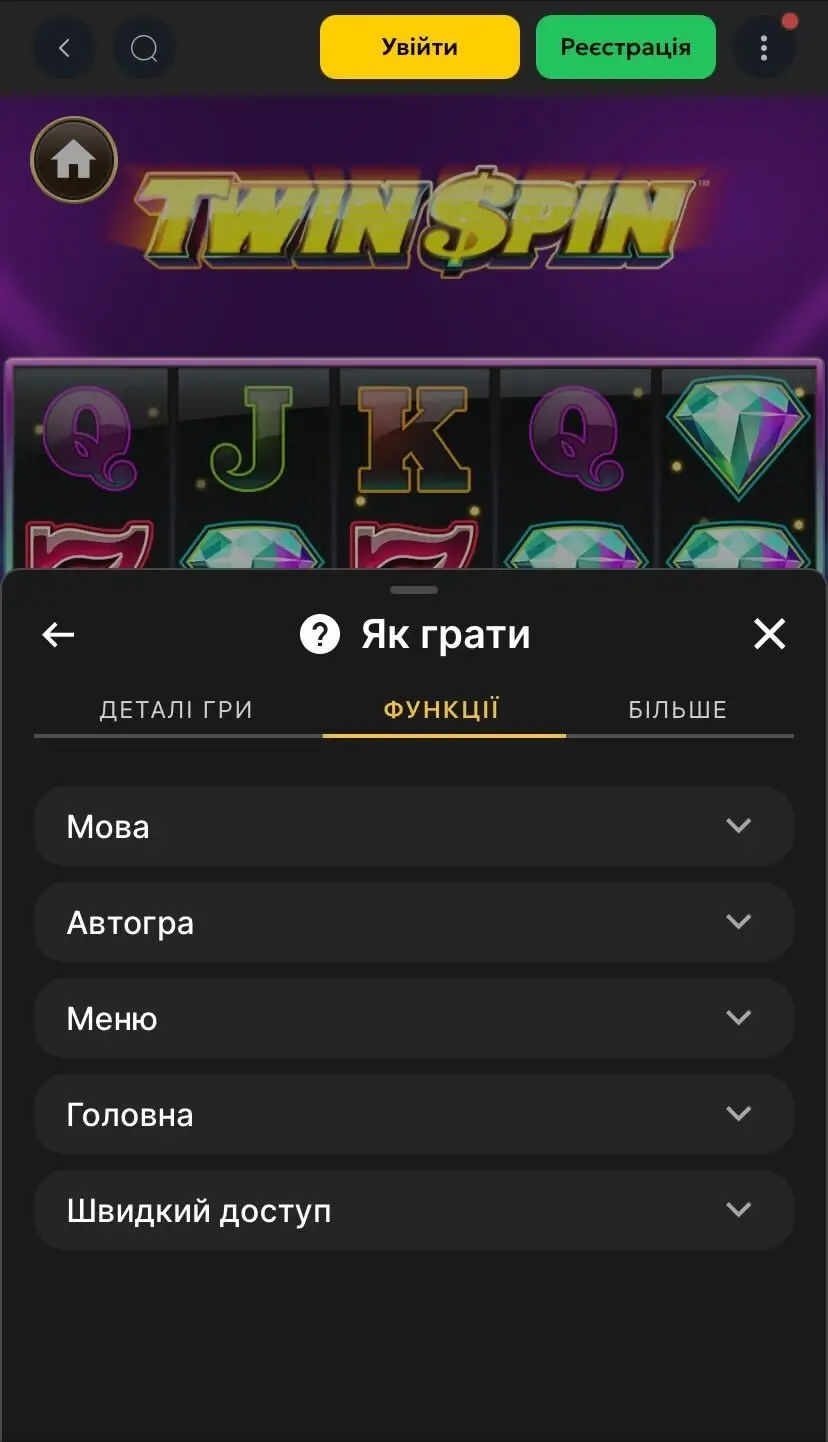
Task: Expand the Швидкий доступ section
Action: click(414, 1209)
